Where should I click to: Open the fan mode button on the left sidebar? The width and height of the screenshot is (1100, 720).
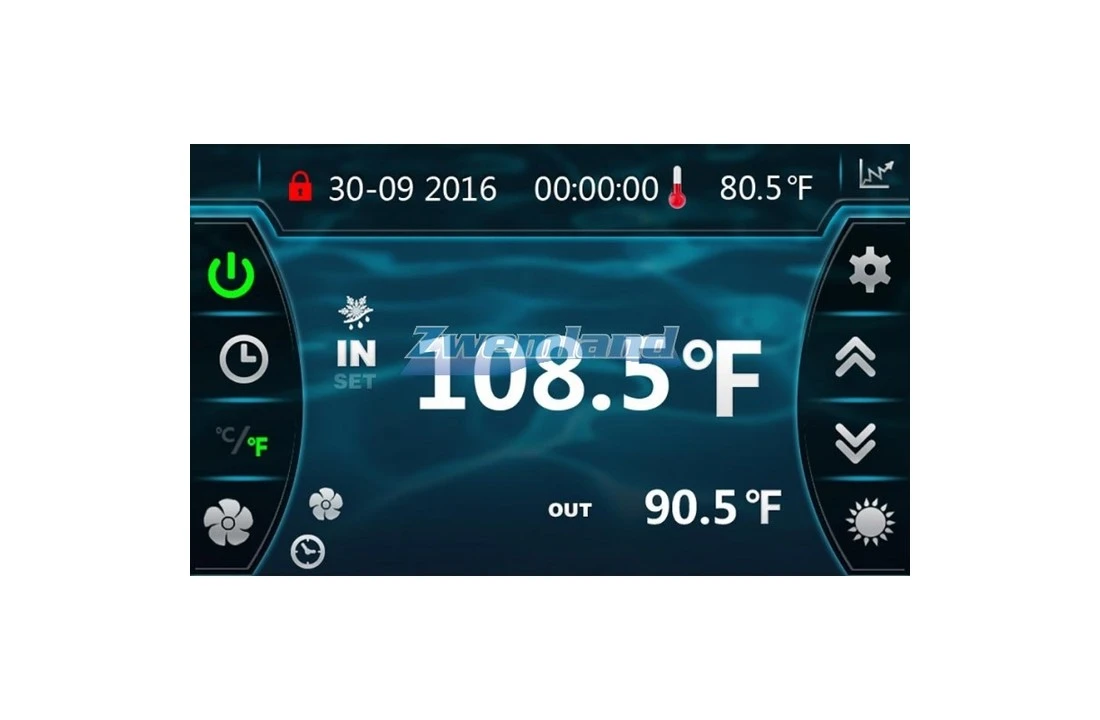click(x=228, y=523)
